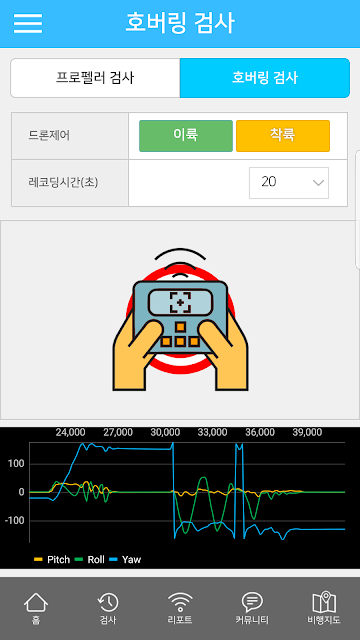Tap the yellow 착륙 landing button
This screenshot has height=640, width=360.
pos(283,136)
